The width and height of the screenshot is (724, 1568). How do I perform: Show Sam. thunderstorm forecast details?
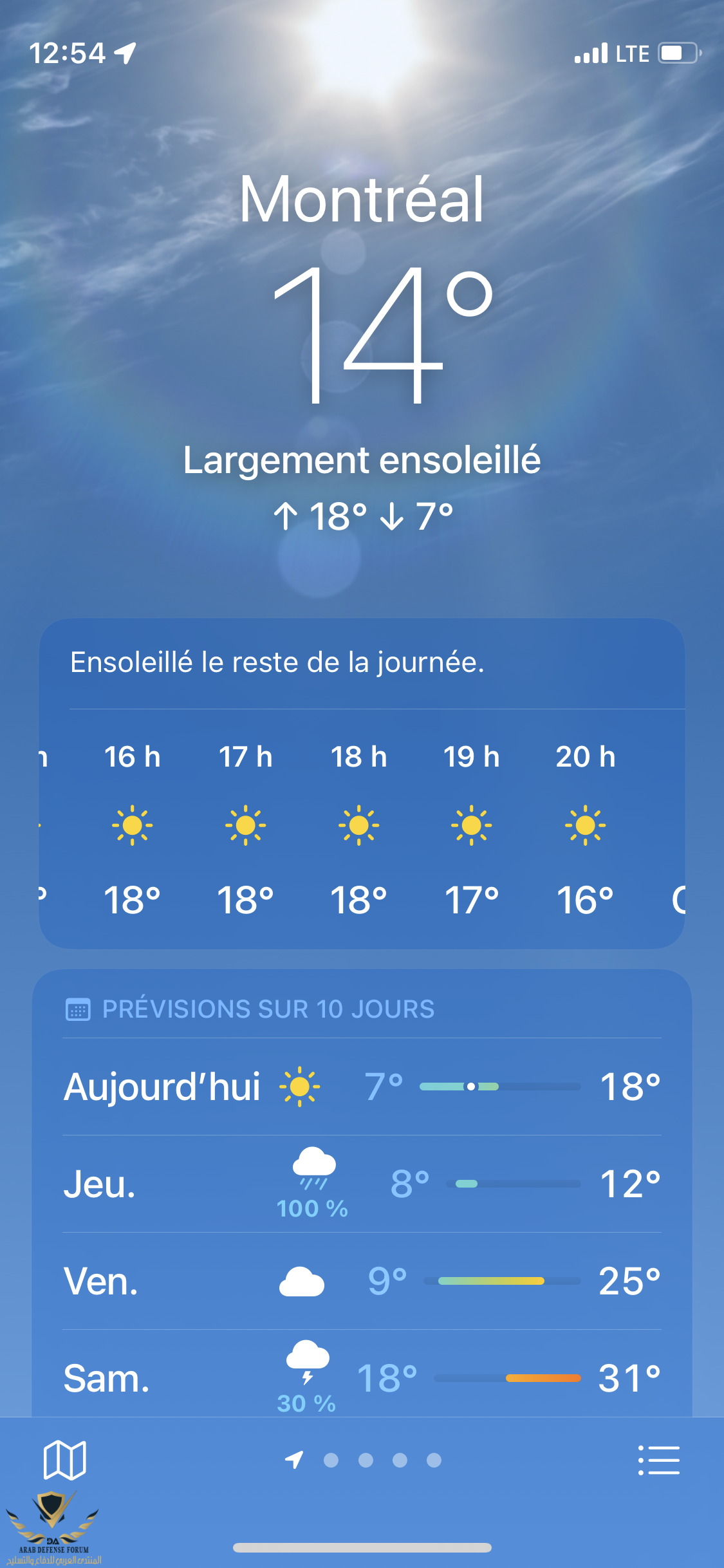pos(362,1377)
